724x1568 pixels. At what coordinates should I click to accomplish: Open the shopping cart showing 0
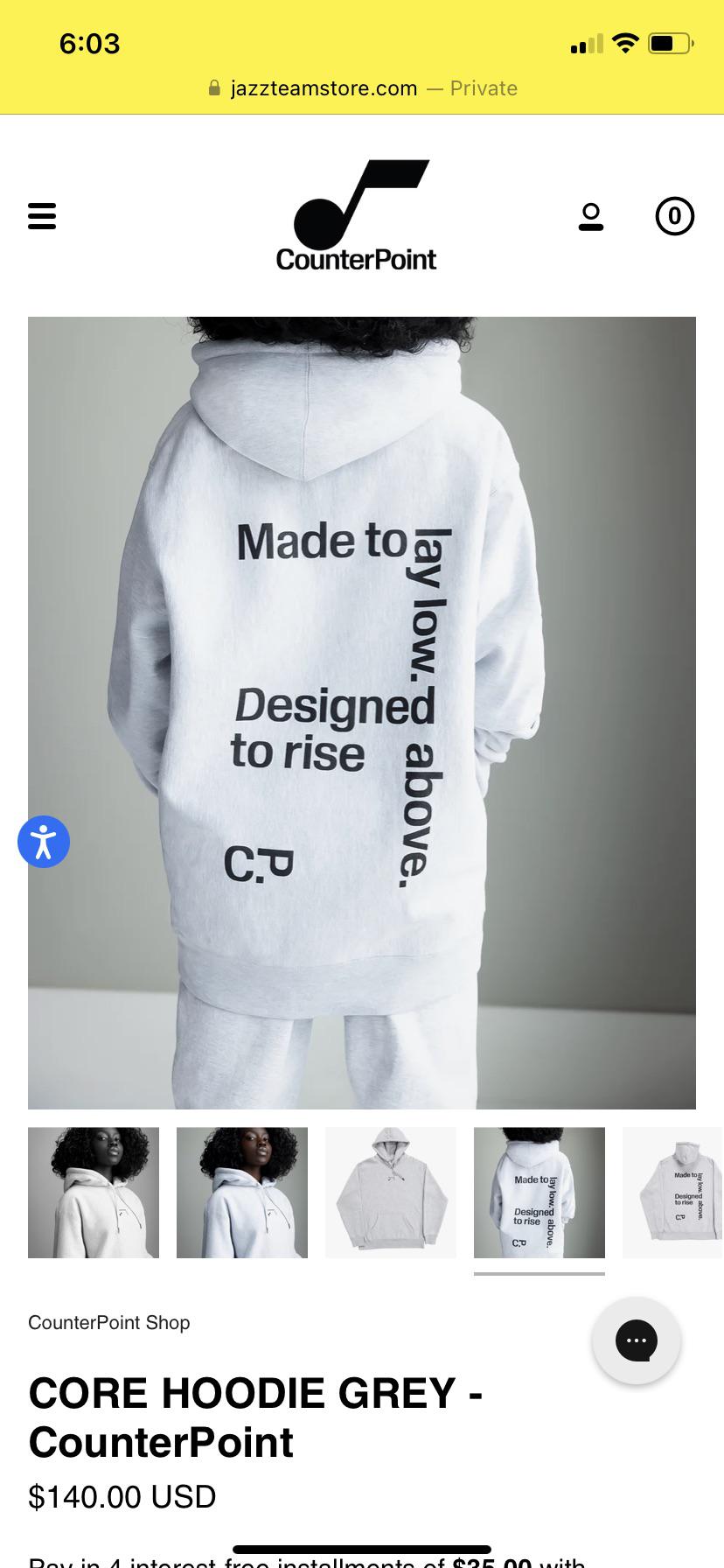(x=674, y=216)
